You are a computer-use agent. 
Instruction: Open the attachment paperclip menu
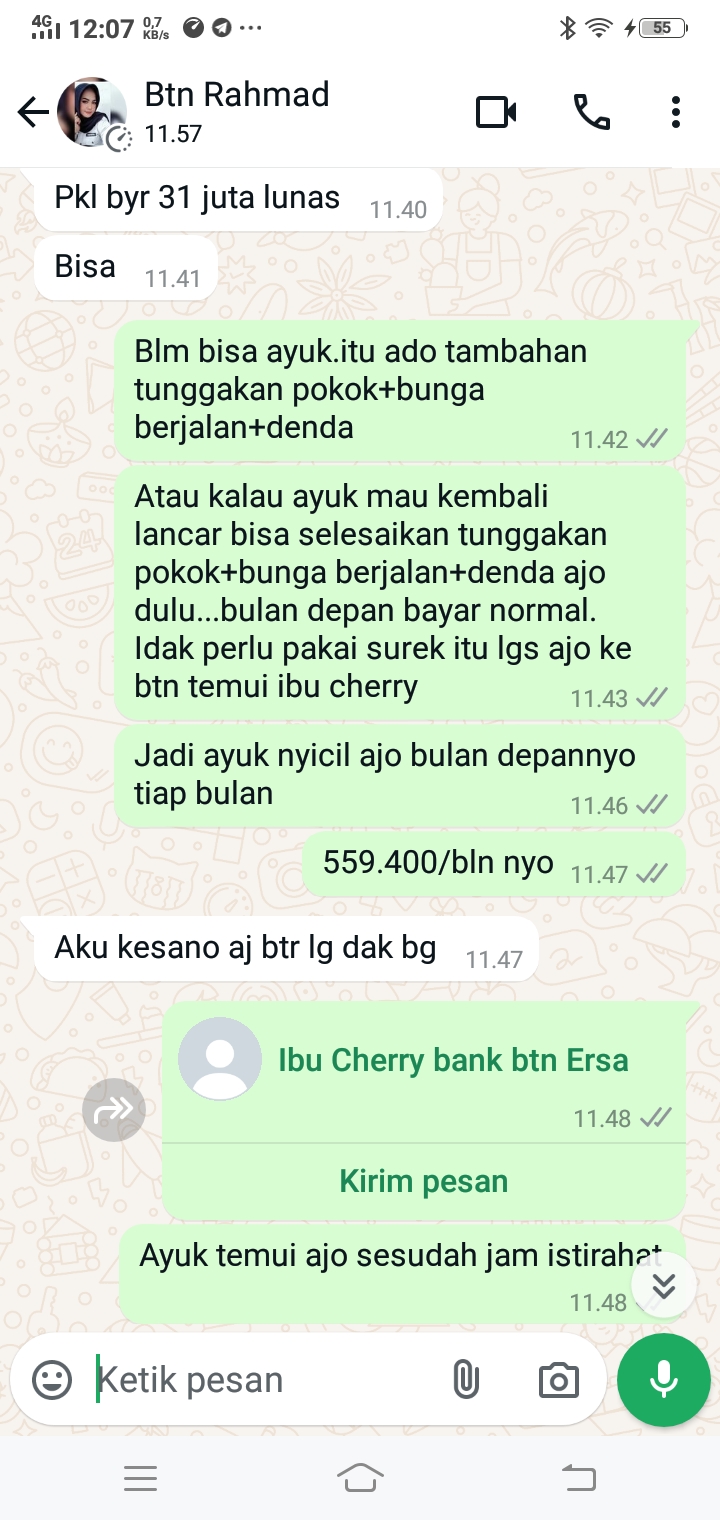coord(465,1381)
